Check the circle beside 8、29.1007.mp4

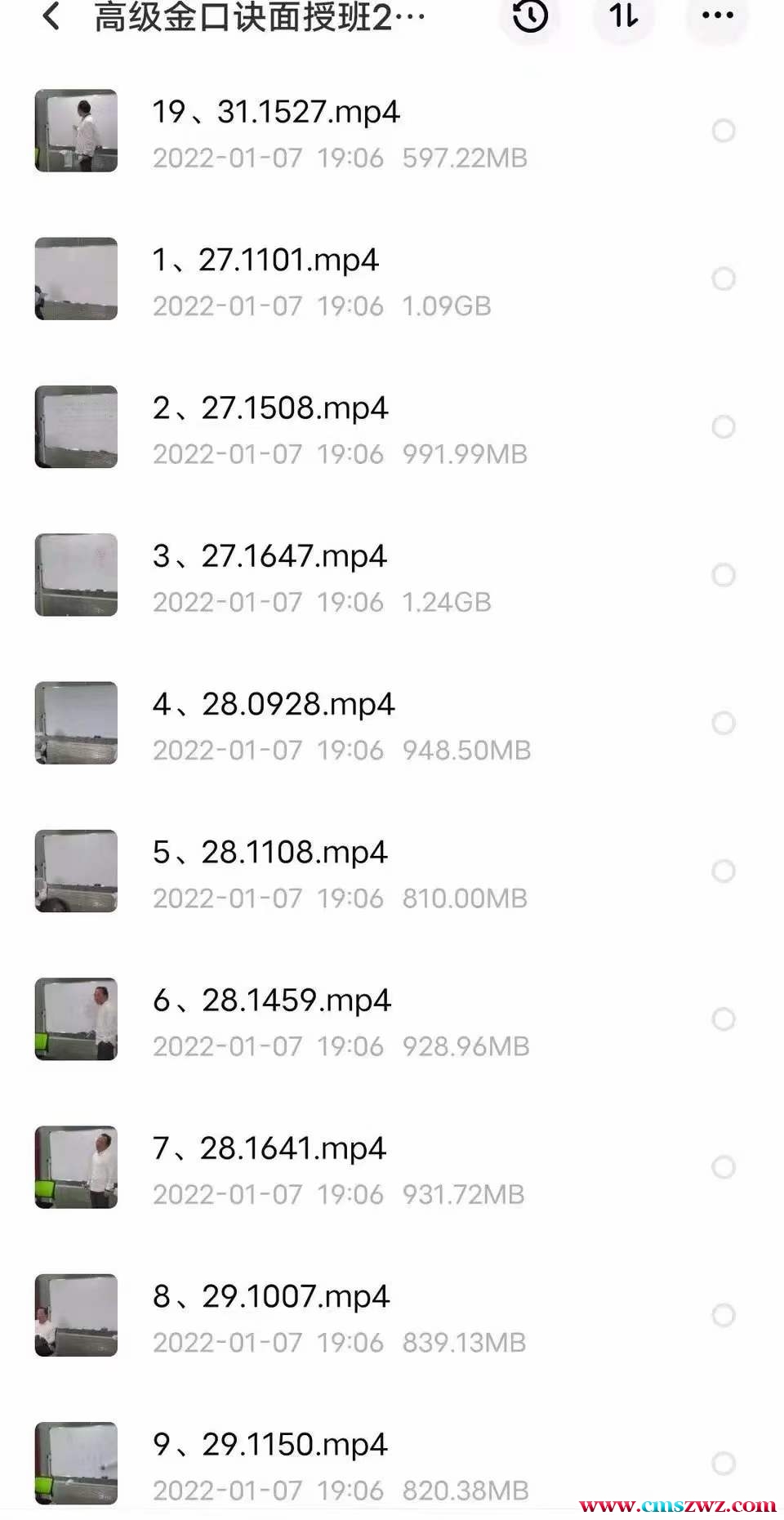[x=724, y=1315]
